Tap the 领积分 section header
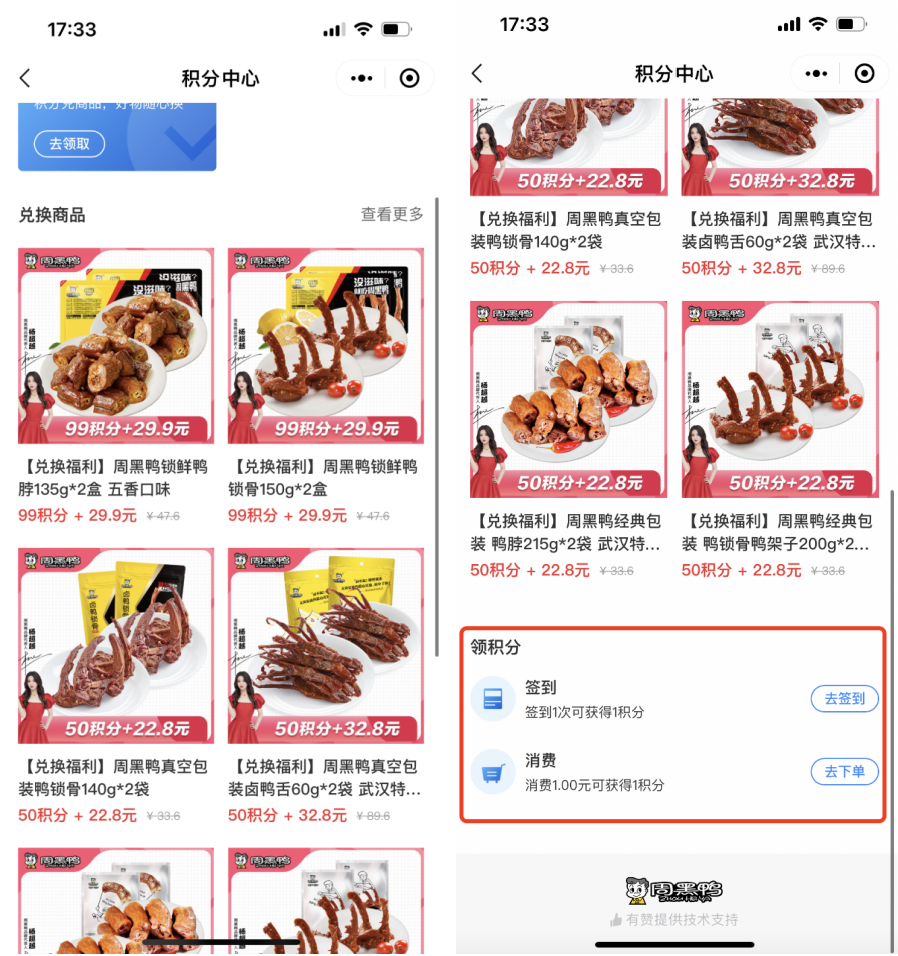The image size is (898, 956). (497, 647)
